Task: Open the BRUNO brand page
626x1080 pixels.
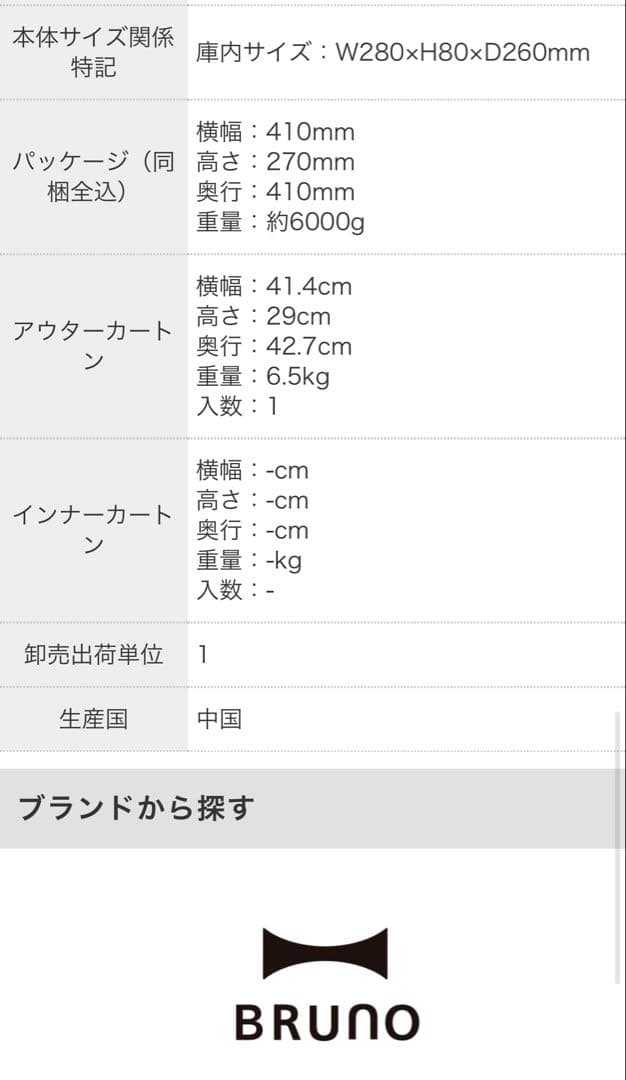Action: [x=326, y=984]
